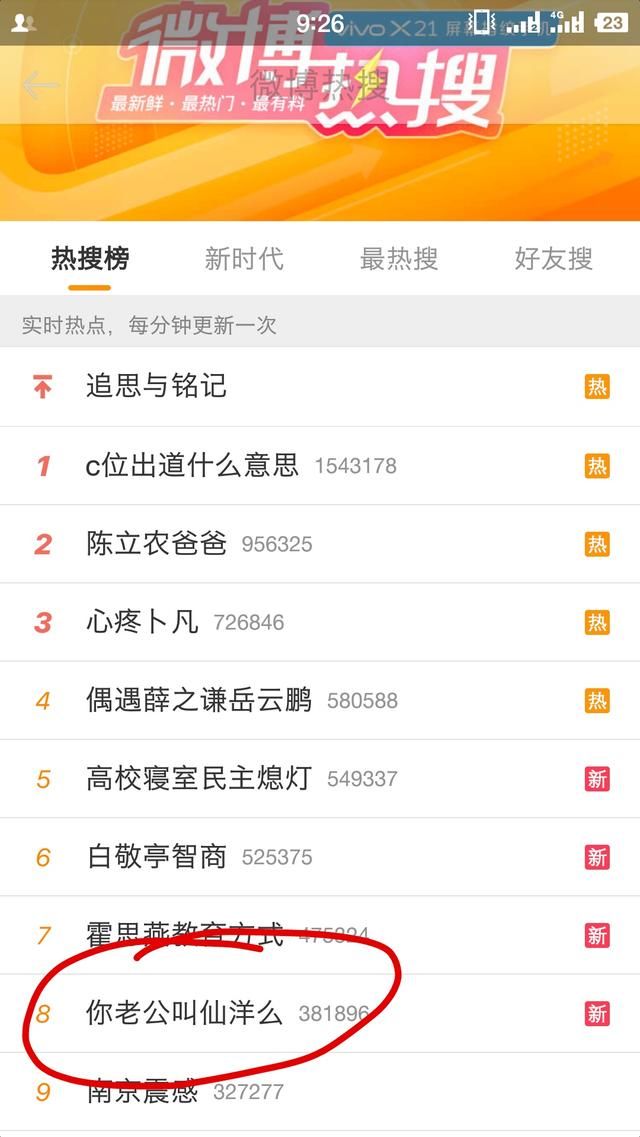Go back using the top-left arrow

(40, 85)
